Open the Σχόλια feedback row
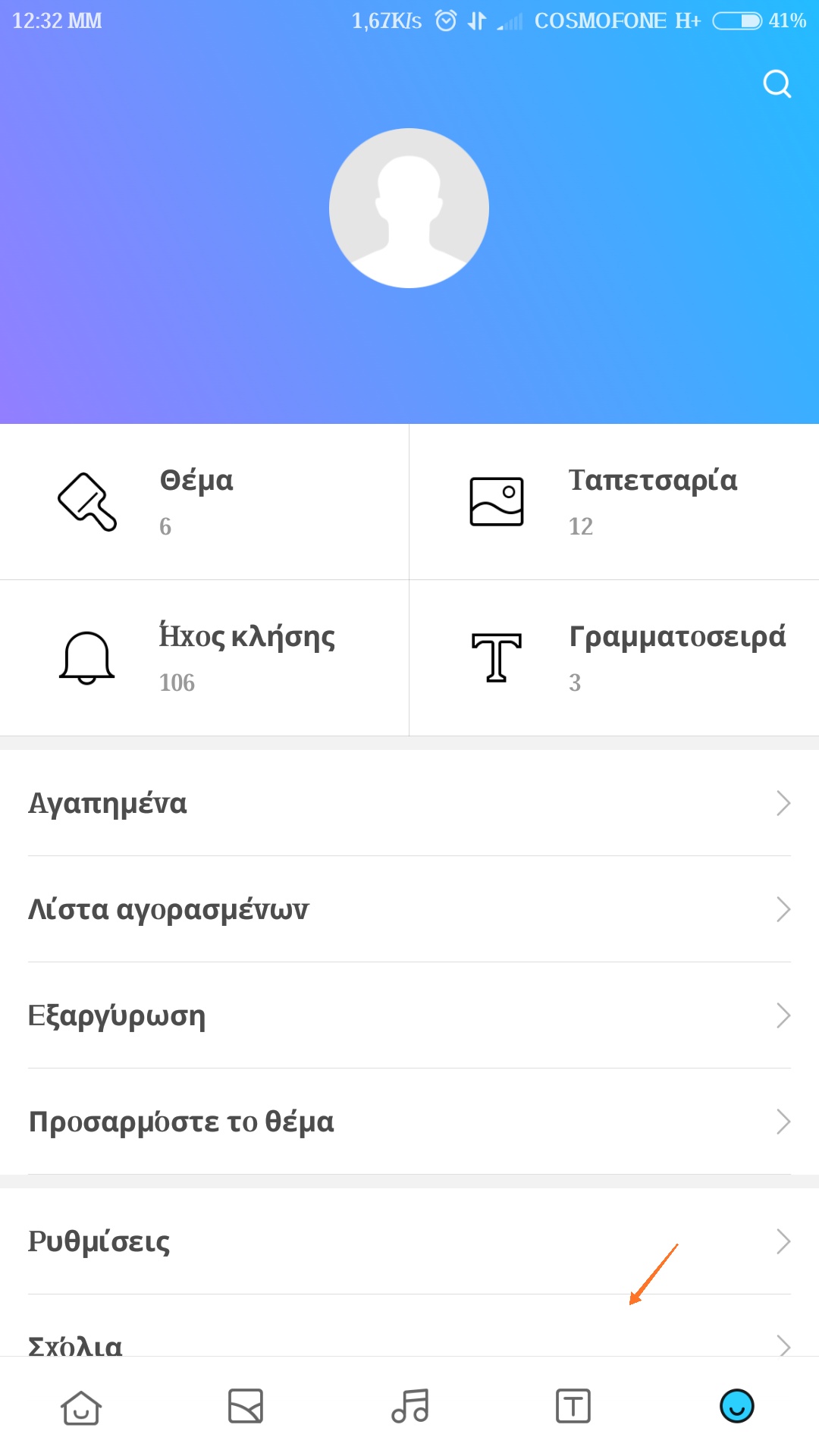 click(x=409, y=1342)
